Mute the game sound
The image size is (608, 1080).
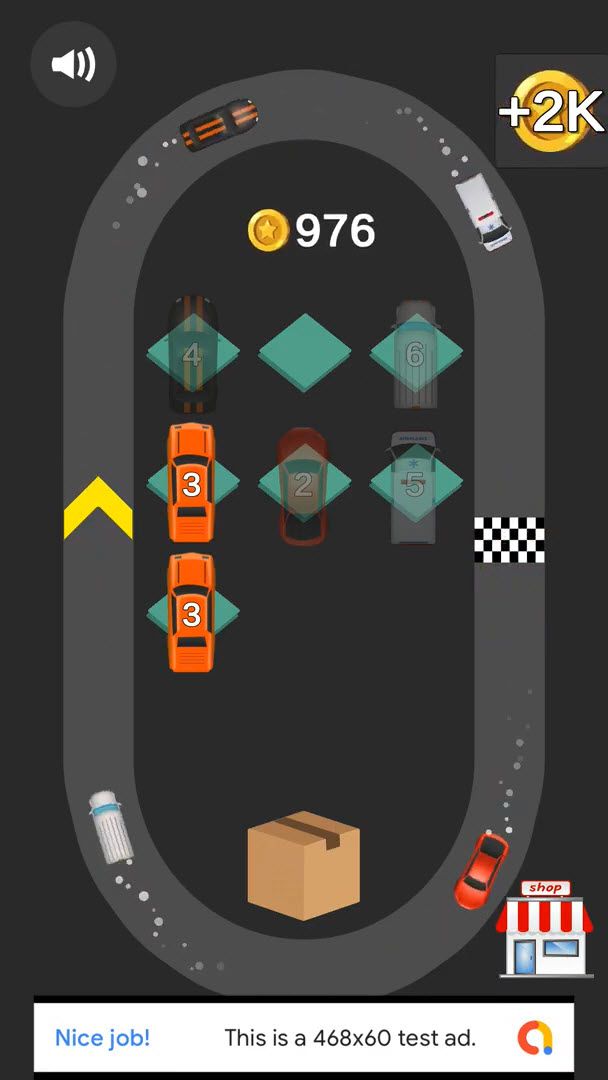coord(73,65)
